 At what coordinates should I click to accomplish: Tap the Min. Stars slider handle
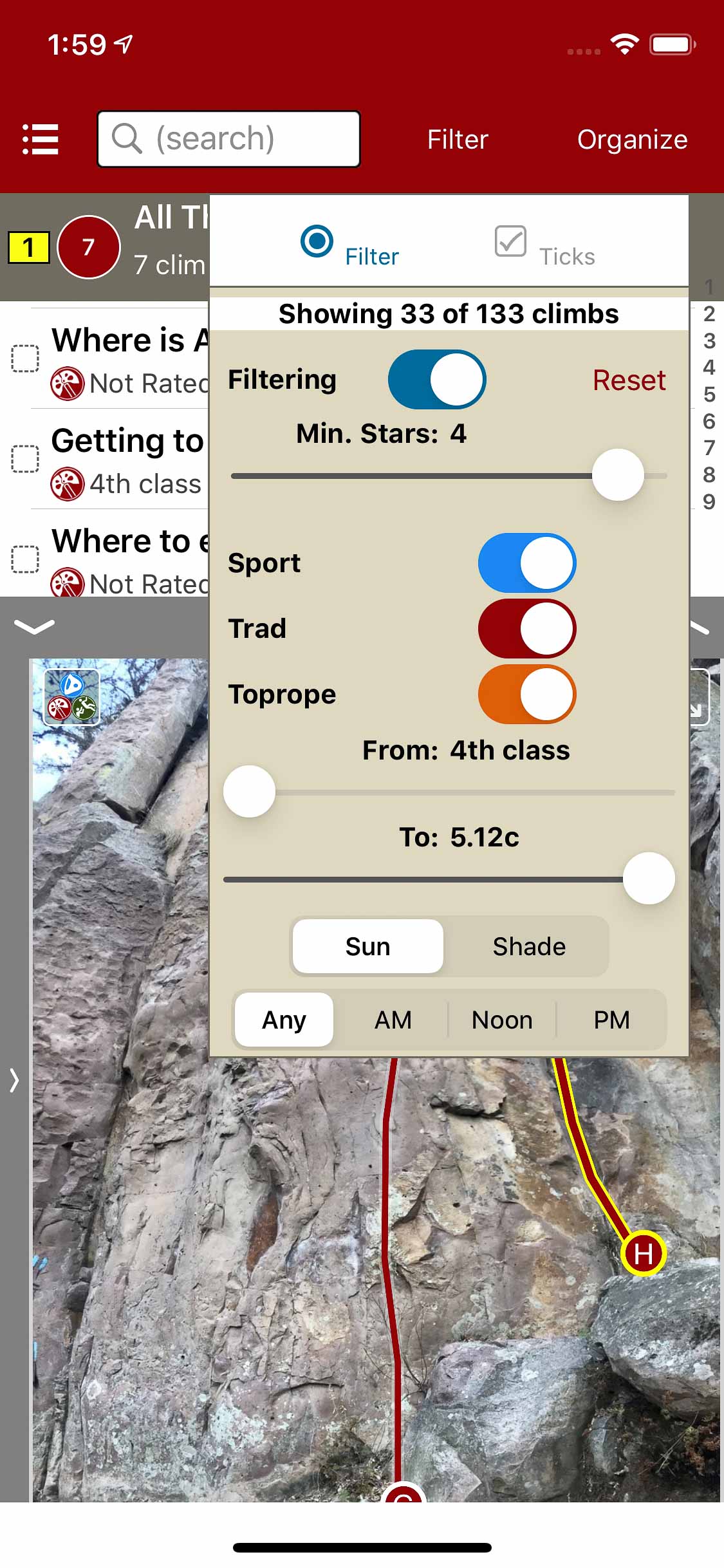tap(618, 475)
